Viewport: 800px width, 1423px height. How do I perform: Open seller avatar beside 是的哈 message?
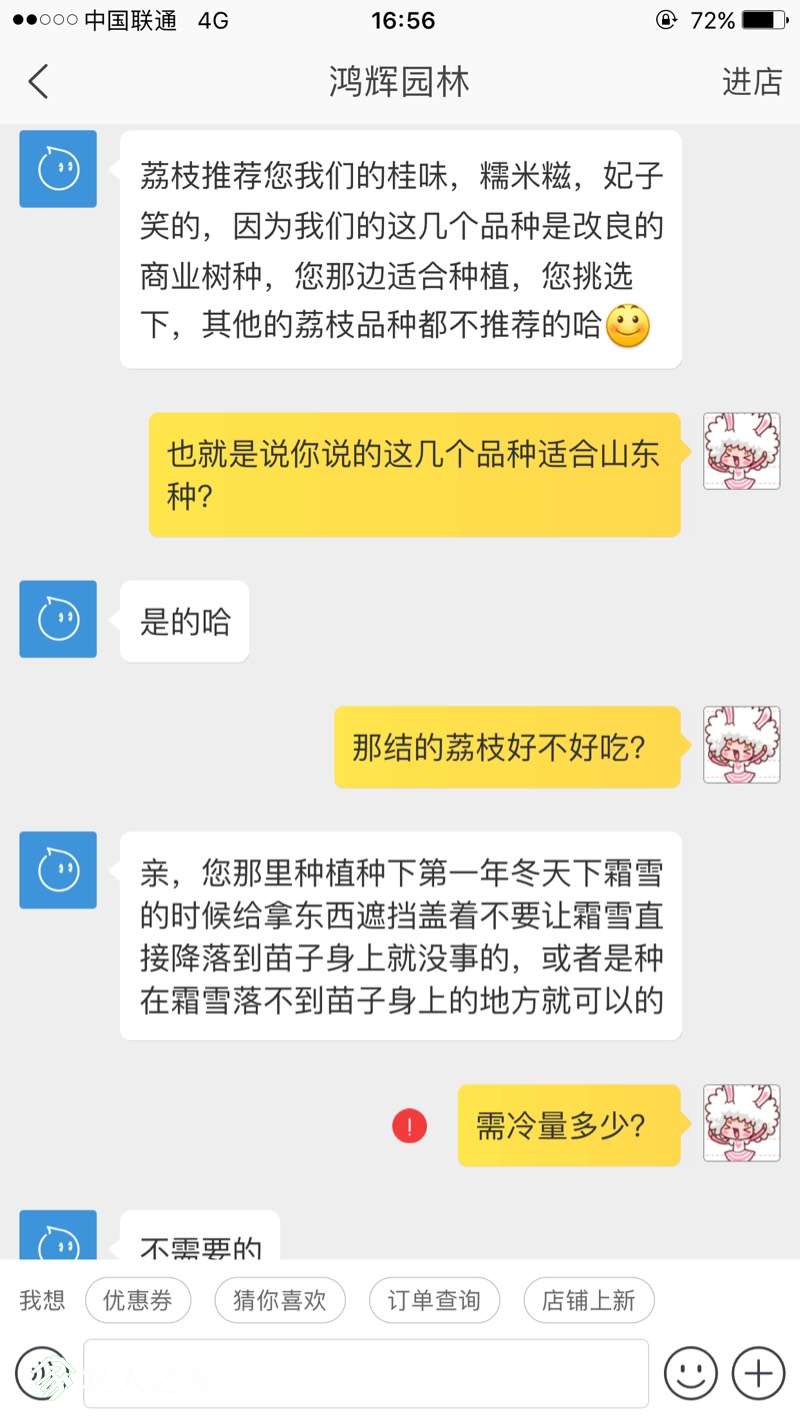[x=58, y=619]
